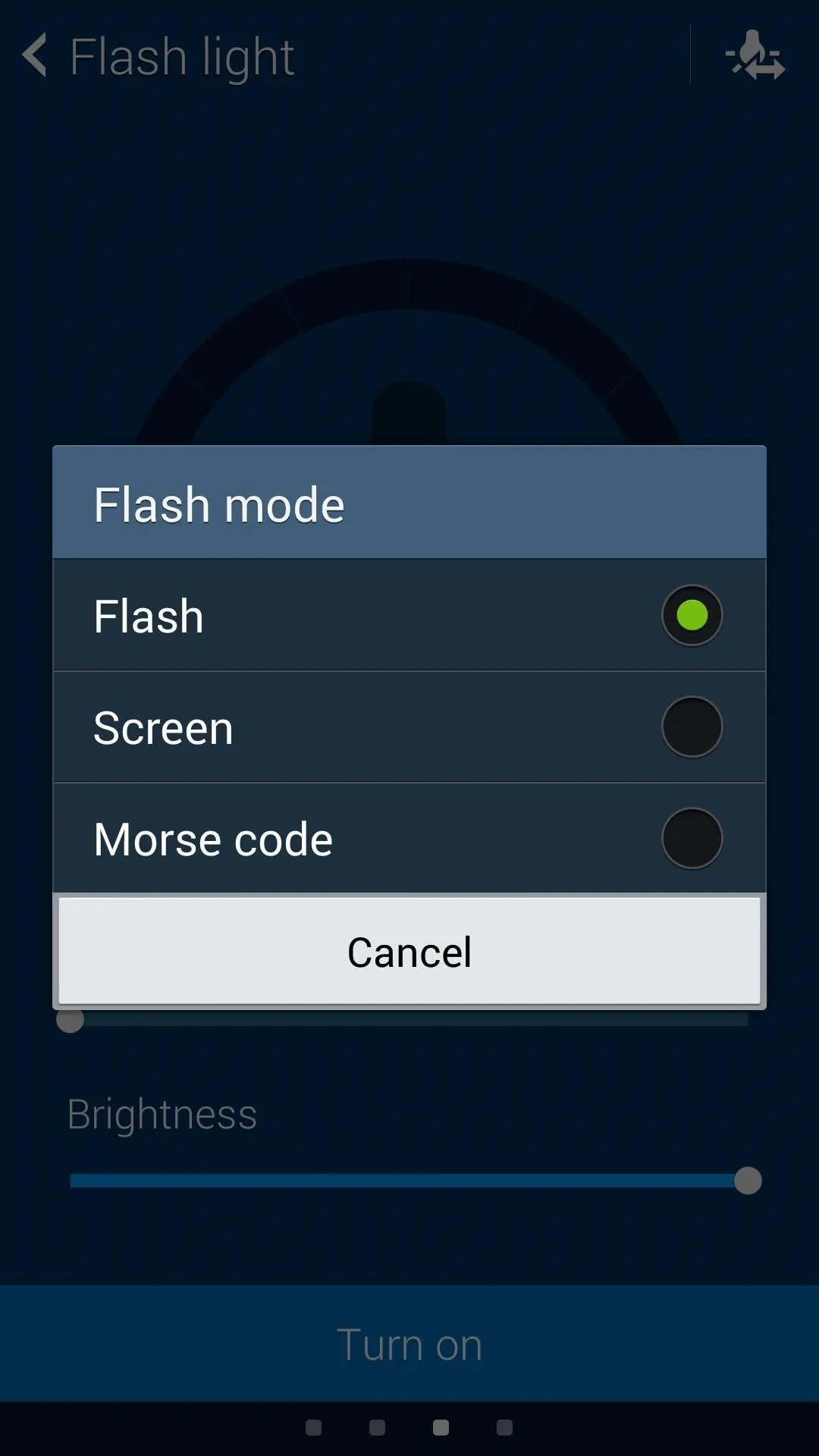Select the Flash radio option

(x=409, y=615)
